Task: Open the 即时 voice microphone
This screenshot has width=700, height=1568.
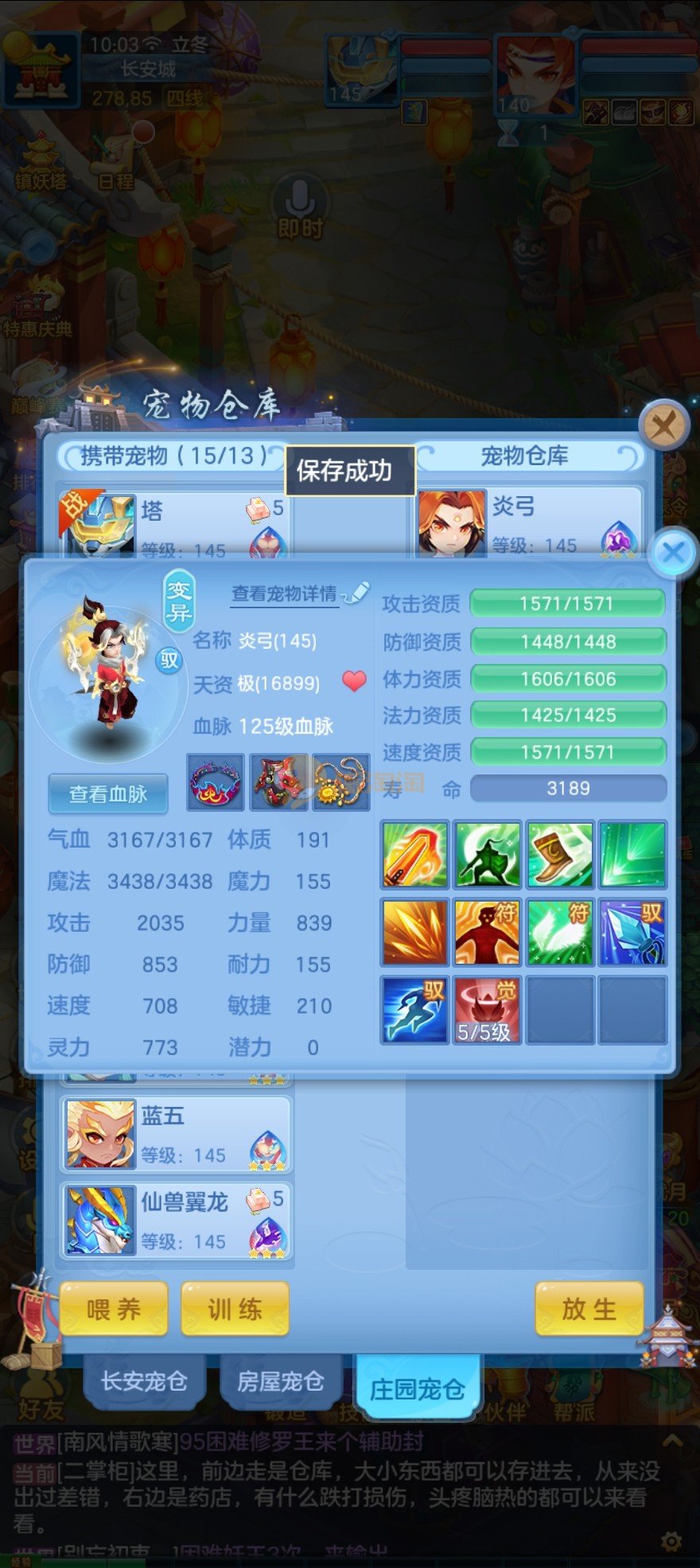Action: click(x=300, y=207)
